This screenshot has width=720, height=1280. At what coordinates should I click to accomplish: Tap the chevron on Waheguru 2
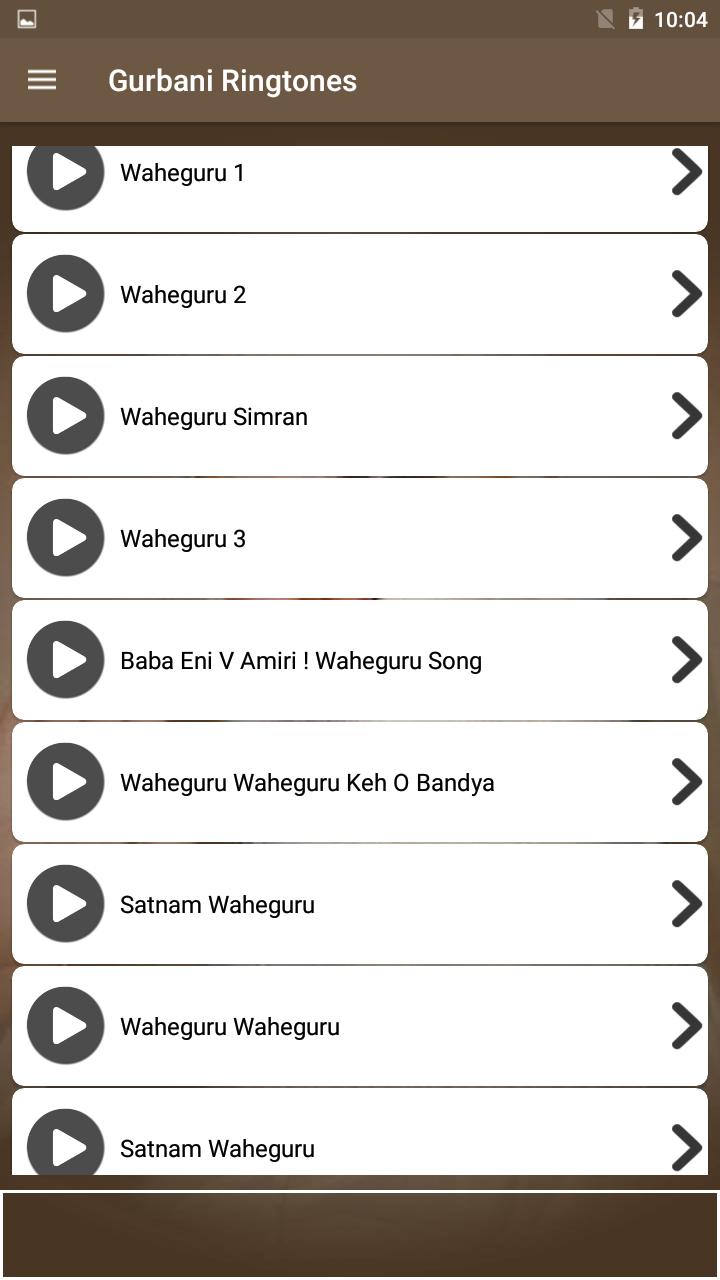pyautogui.click(x=686, y=294)
